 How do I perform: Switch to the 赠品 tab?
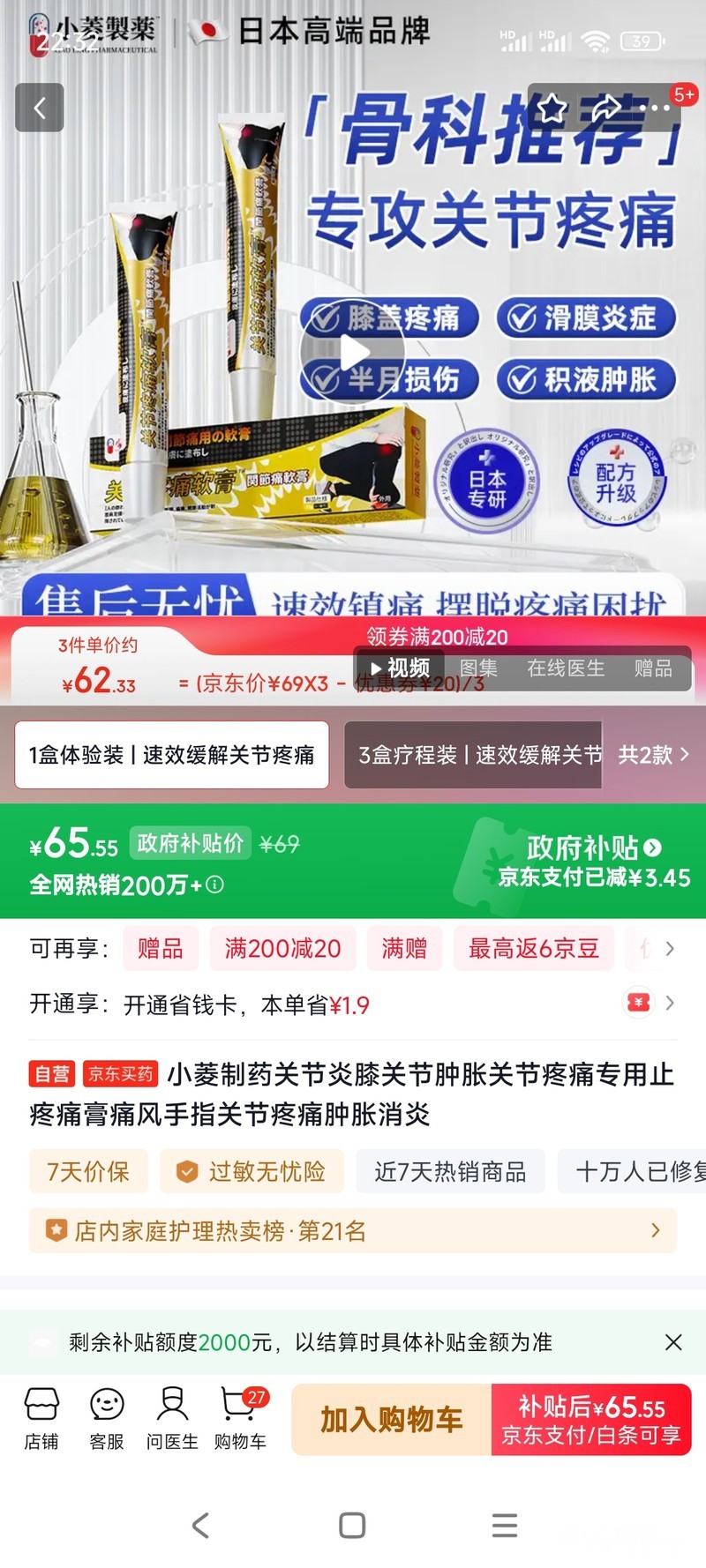[x=653, y=668]
